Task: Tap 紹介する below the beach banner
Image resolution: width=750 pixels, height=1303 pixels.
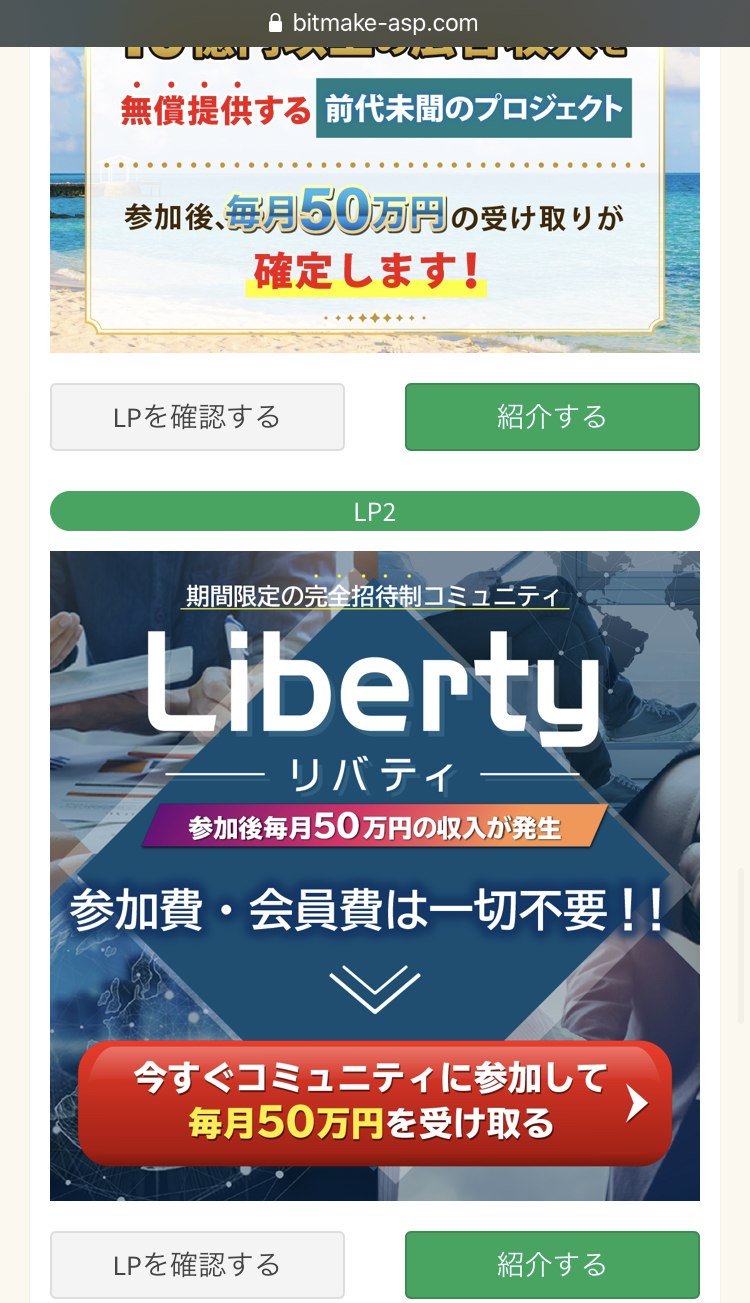Action: click(552, 417)
